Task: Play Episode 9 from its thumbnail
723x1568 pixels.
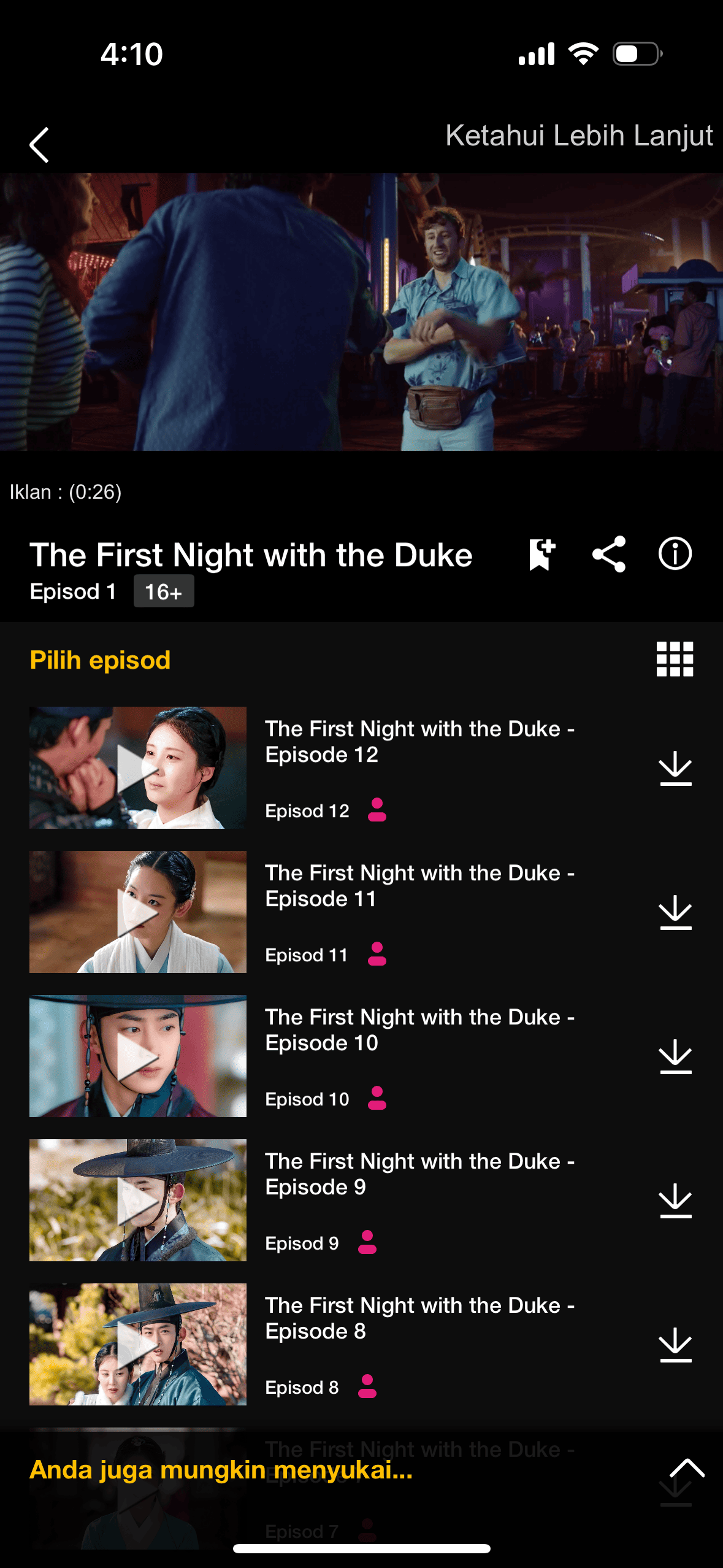Action: coord(138,1200)
